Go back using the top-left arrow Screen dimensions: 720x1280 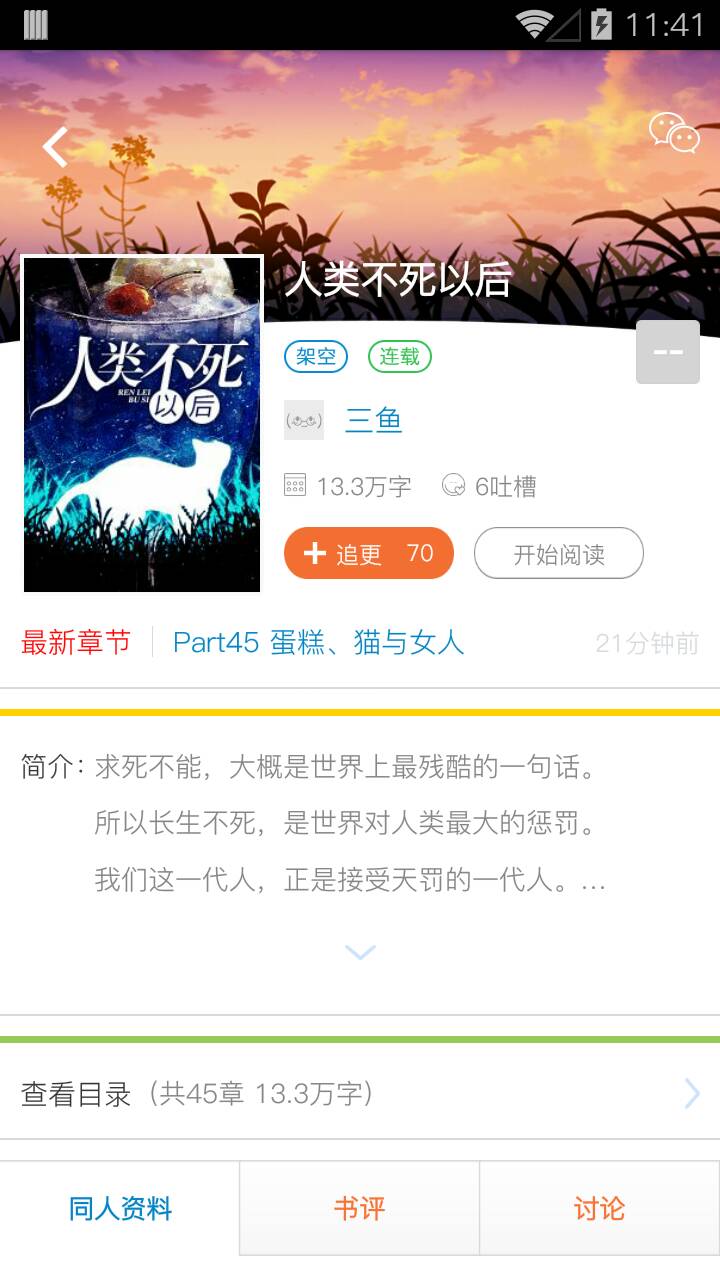pyautogui.click(x=55, y=147)
